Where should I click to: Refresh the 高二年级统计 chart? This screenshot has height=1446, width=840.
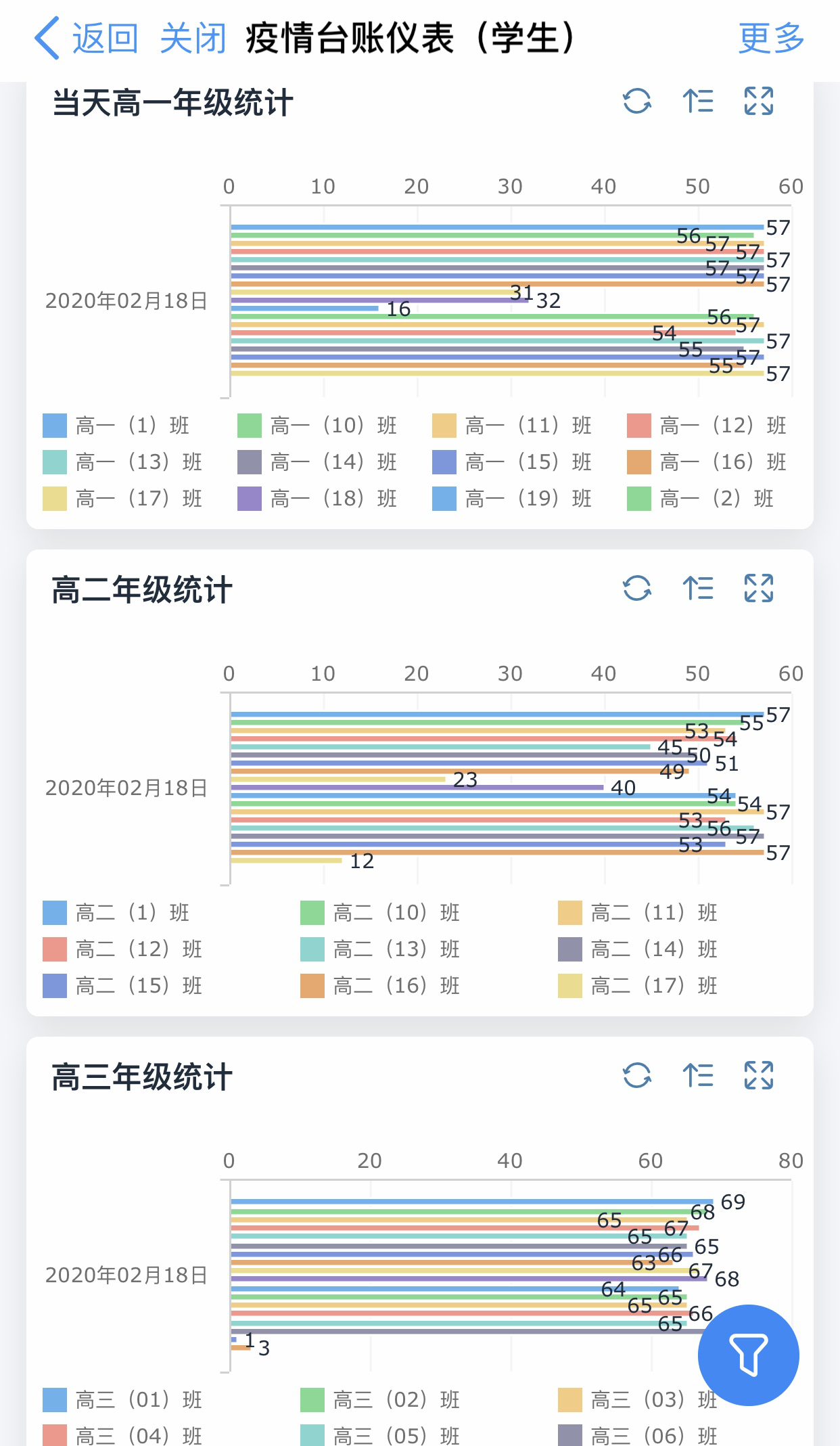point(637,588)
